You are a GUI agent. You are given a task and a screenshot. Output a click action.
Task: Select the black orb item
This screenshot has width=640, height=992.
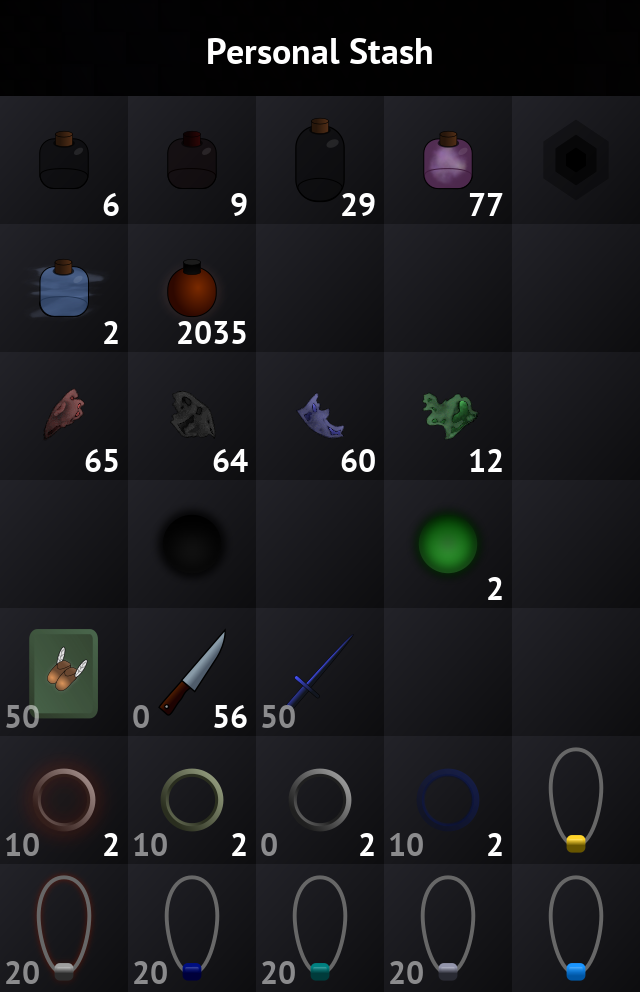192,544
